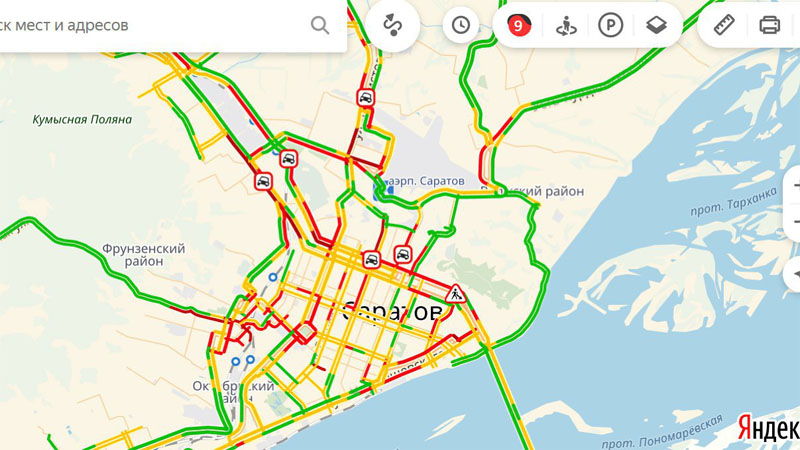
Task: Tap the magnifier search icon
Action: click(x=320, y=25)
